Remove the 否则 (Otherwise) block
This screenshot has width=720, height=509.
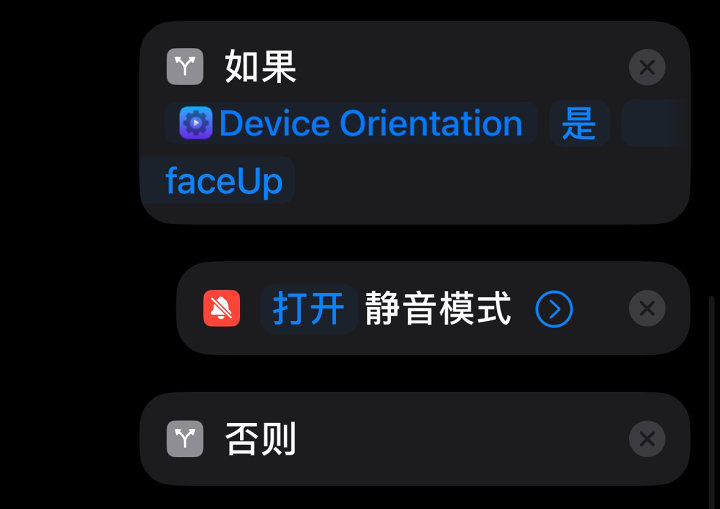click(647, 439)
